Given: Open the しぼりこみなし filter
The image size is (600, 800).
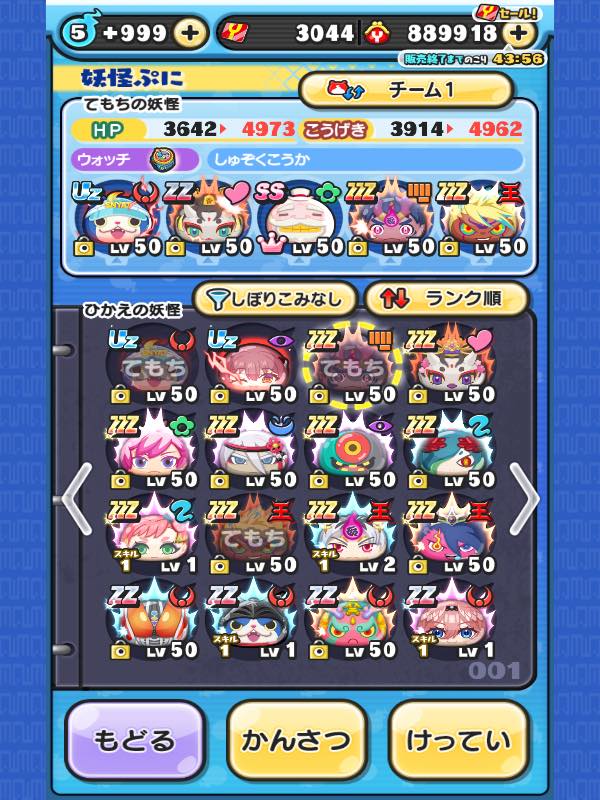Looking at the screenshot, I should [274, 297].
